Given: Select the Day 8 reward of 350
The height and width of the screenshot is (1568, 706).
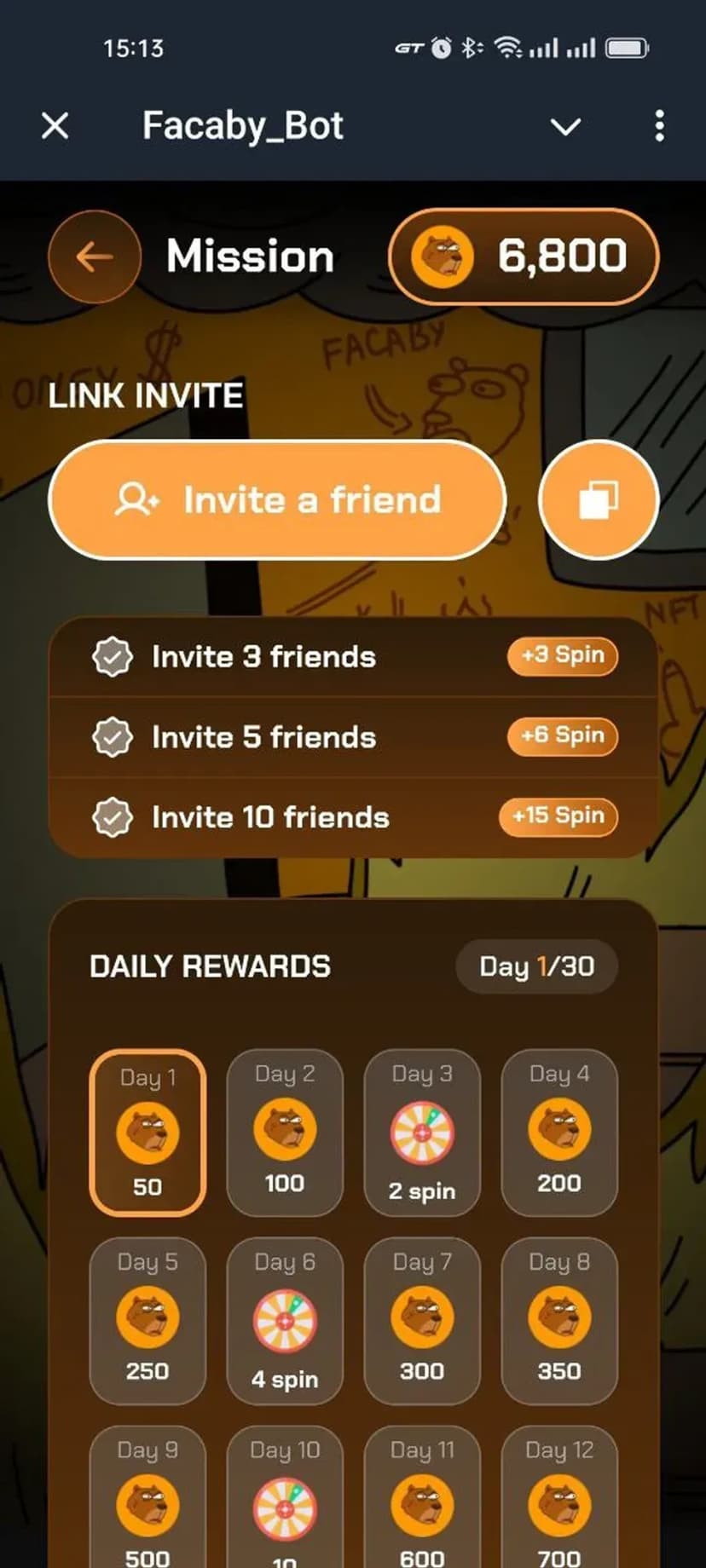Looking at the screenshot, I should [559, 1320].
